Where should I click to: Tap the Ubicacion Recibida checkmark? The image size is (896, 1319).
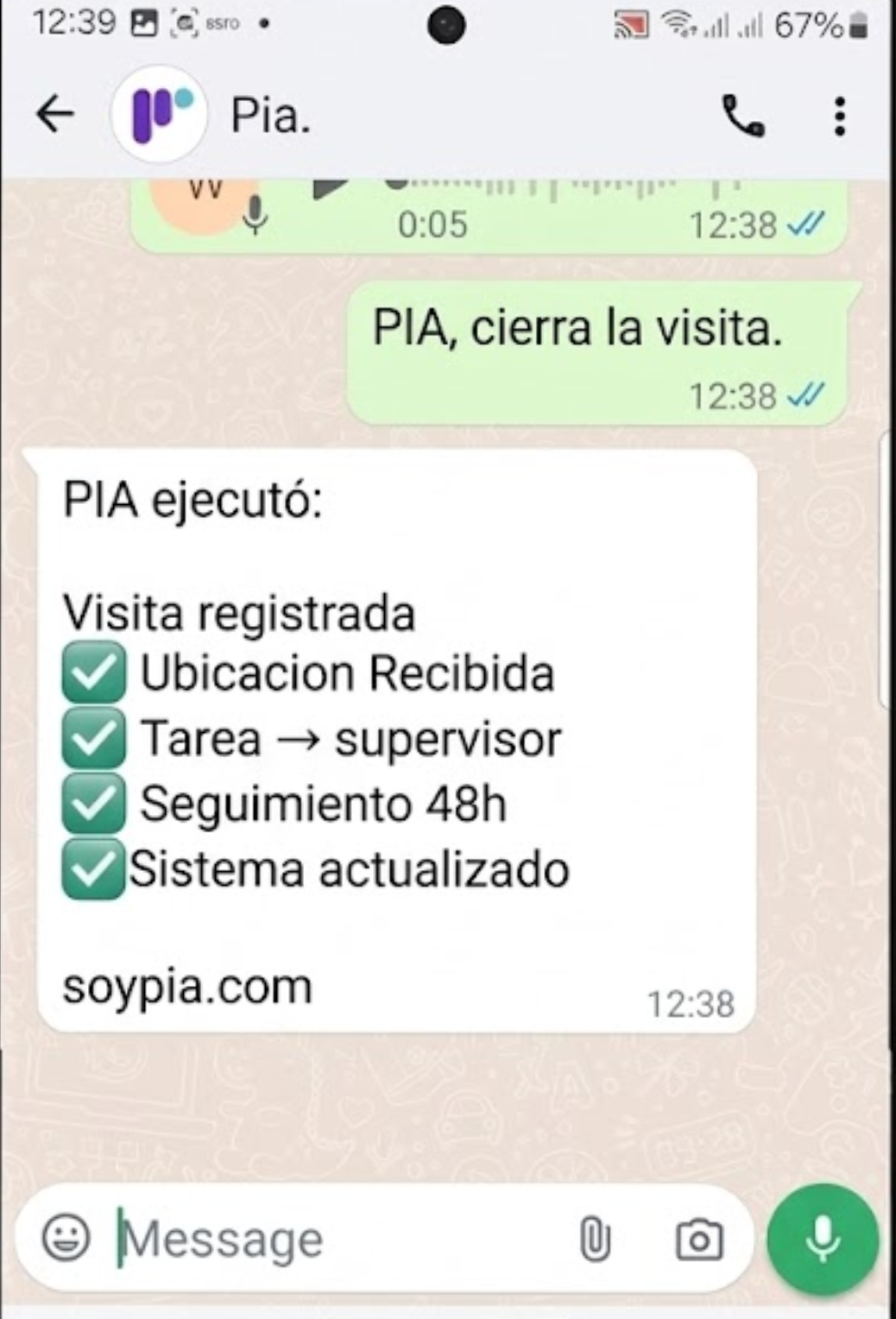coord(91,674)
